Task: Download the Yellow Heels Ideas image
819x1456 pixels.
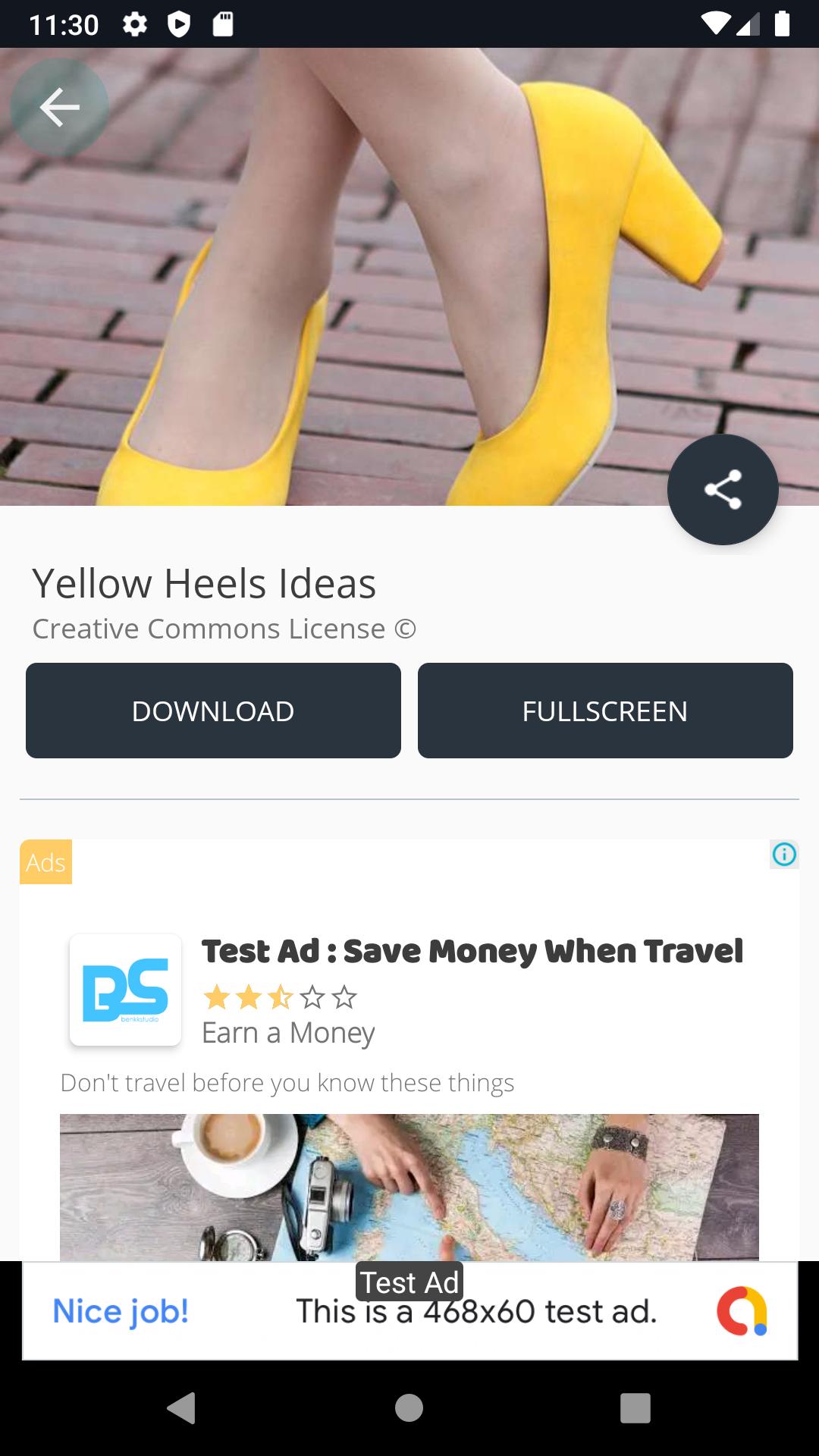Action: pos(213,711)
